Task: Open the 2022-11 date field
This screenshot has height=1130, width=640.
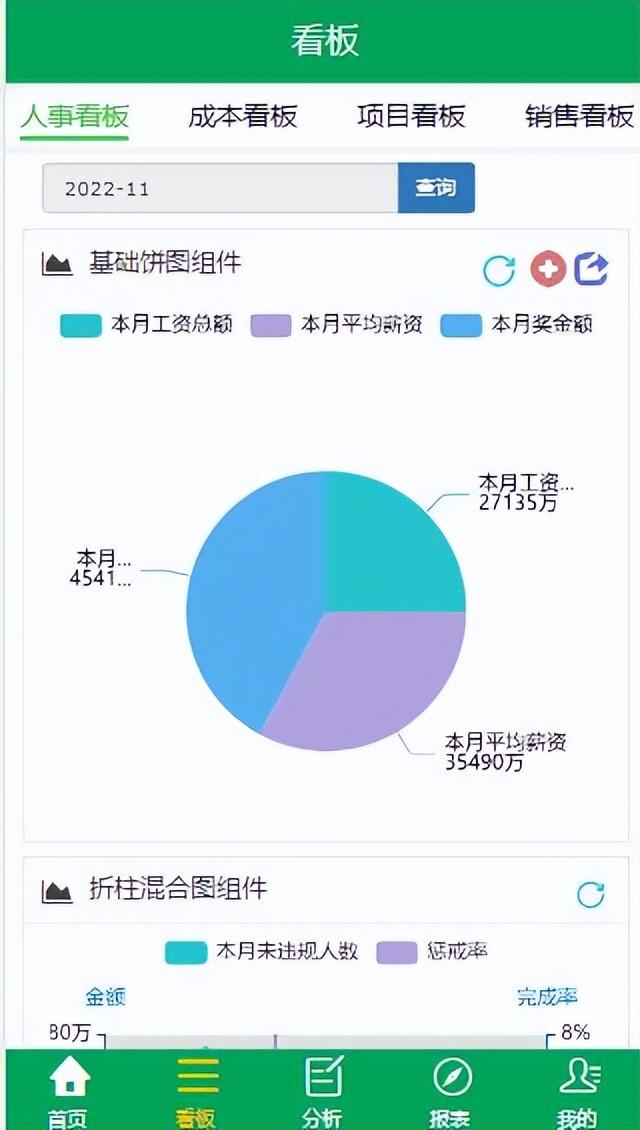Action: point(220,188)
